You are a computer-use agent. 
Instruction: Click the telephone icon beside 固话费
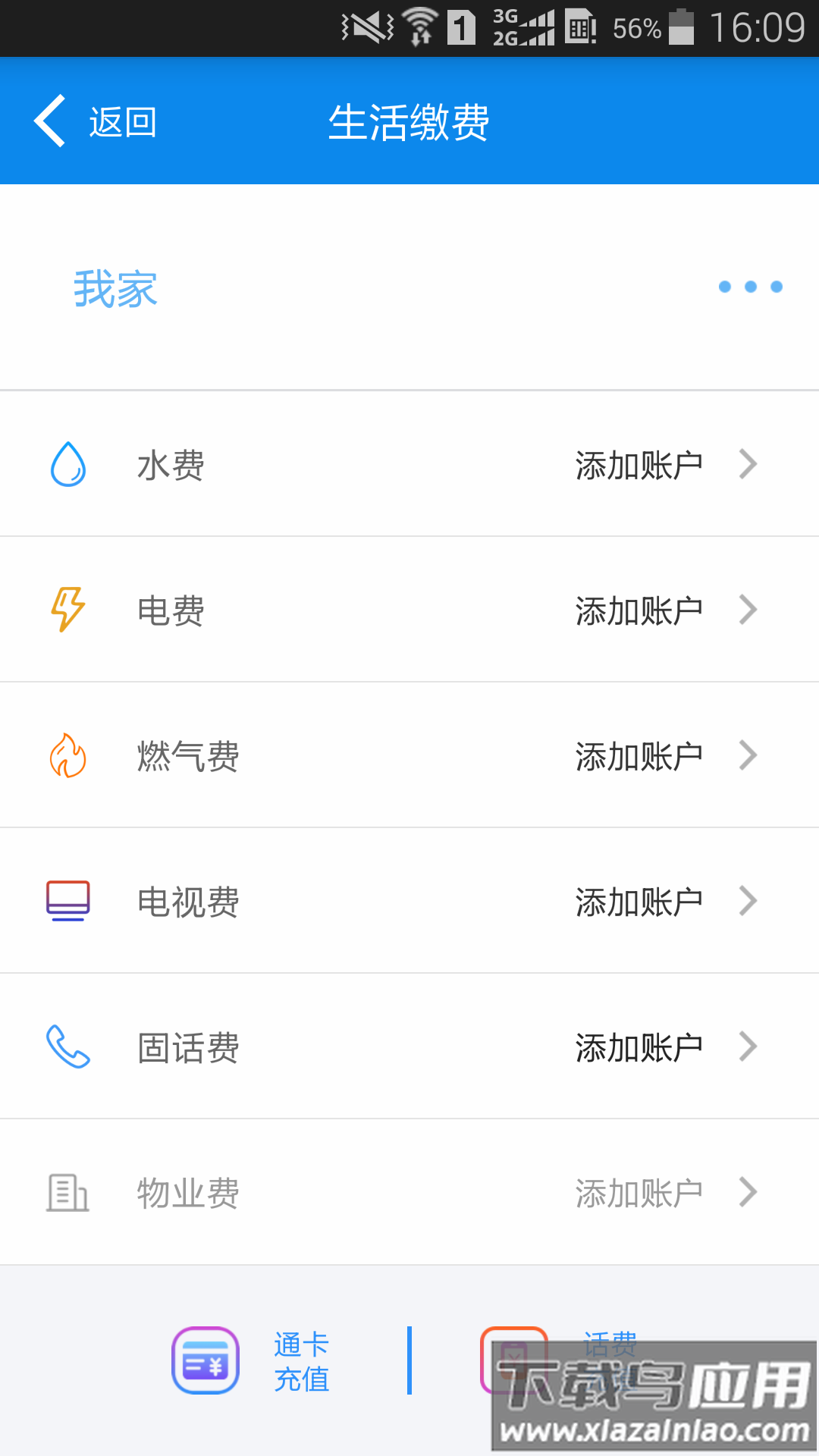pos(67,1046)
